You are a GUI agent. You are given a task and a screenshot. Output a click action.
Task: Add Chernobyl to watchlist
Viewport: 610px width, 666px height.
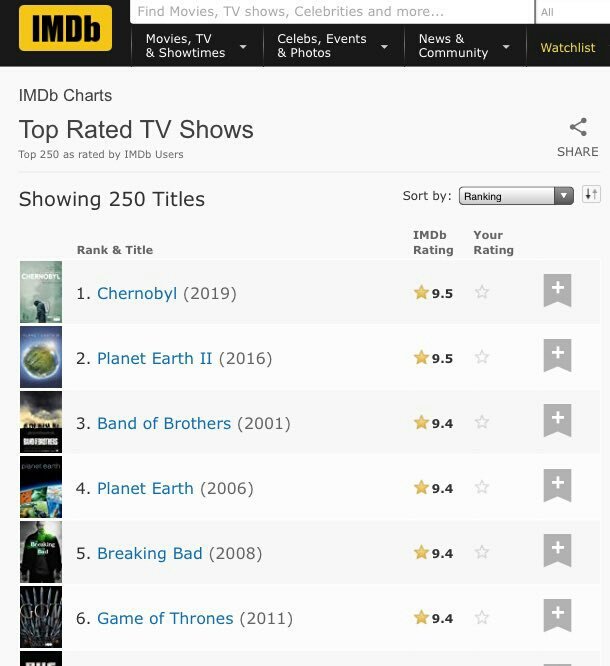(557, 291)
